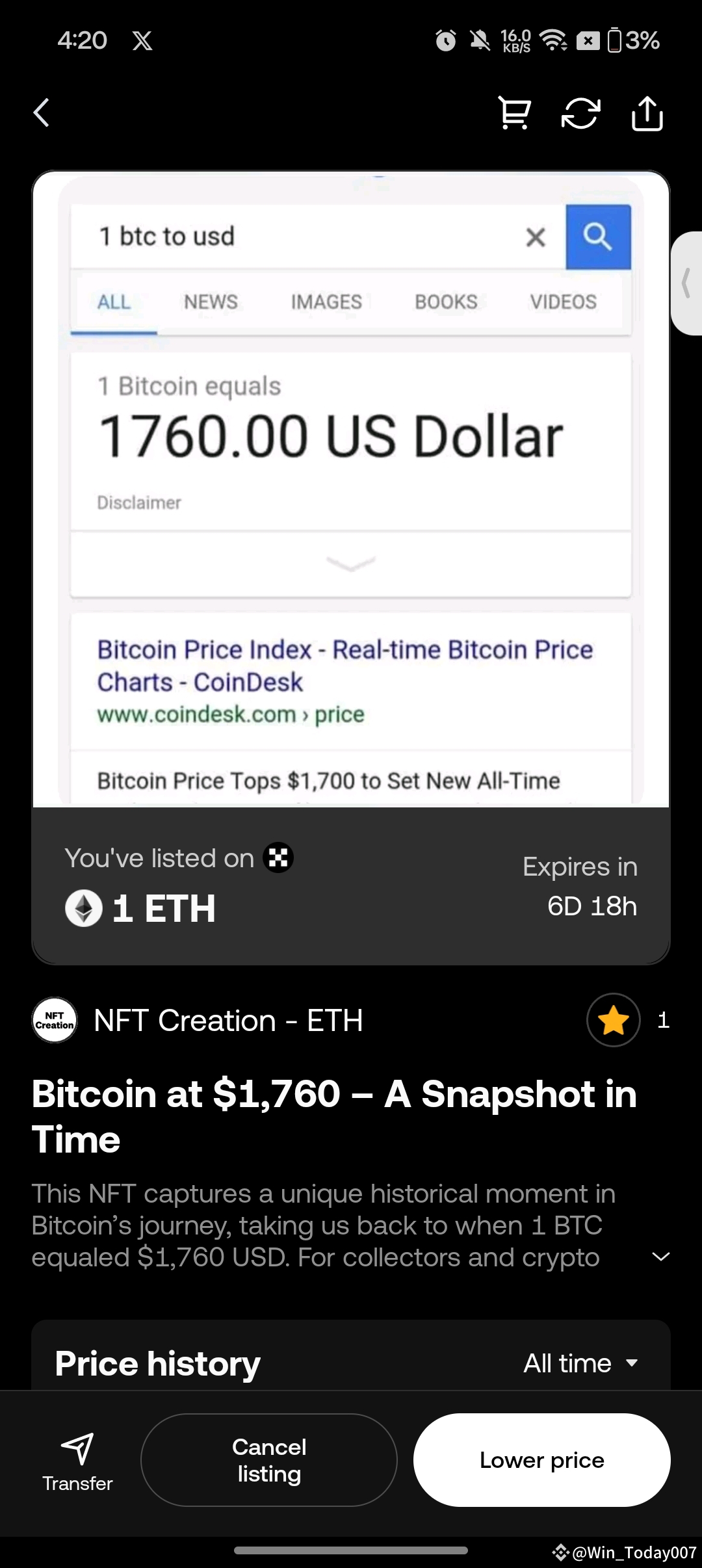
Task: Expand the currency conversion details chevron
Action: coord(350,563)
